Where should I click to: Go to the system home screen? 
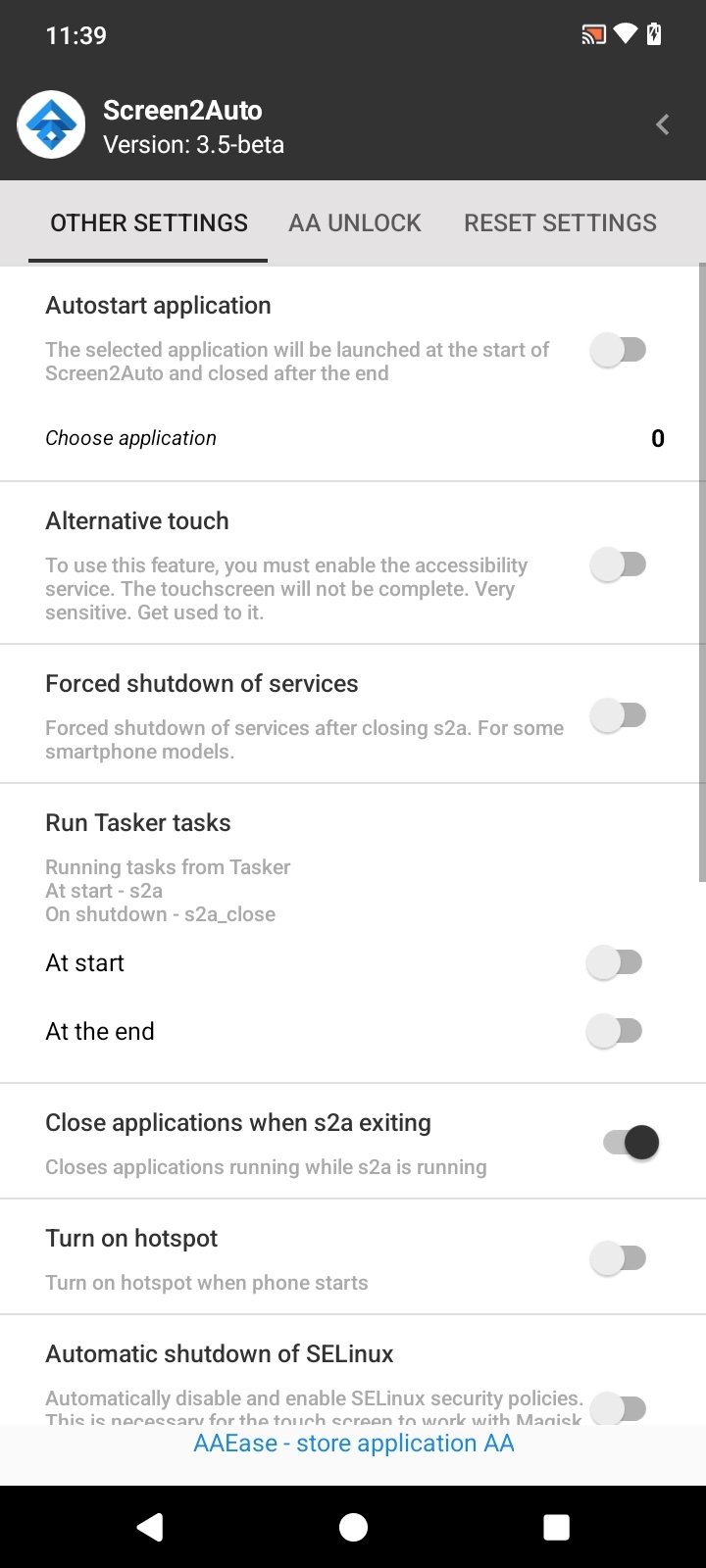(353, 1527)
